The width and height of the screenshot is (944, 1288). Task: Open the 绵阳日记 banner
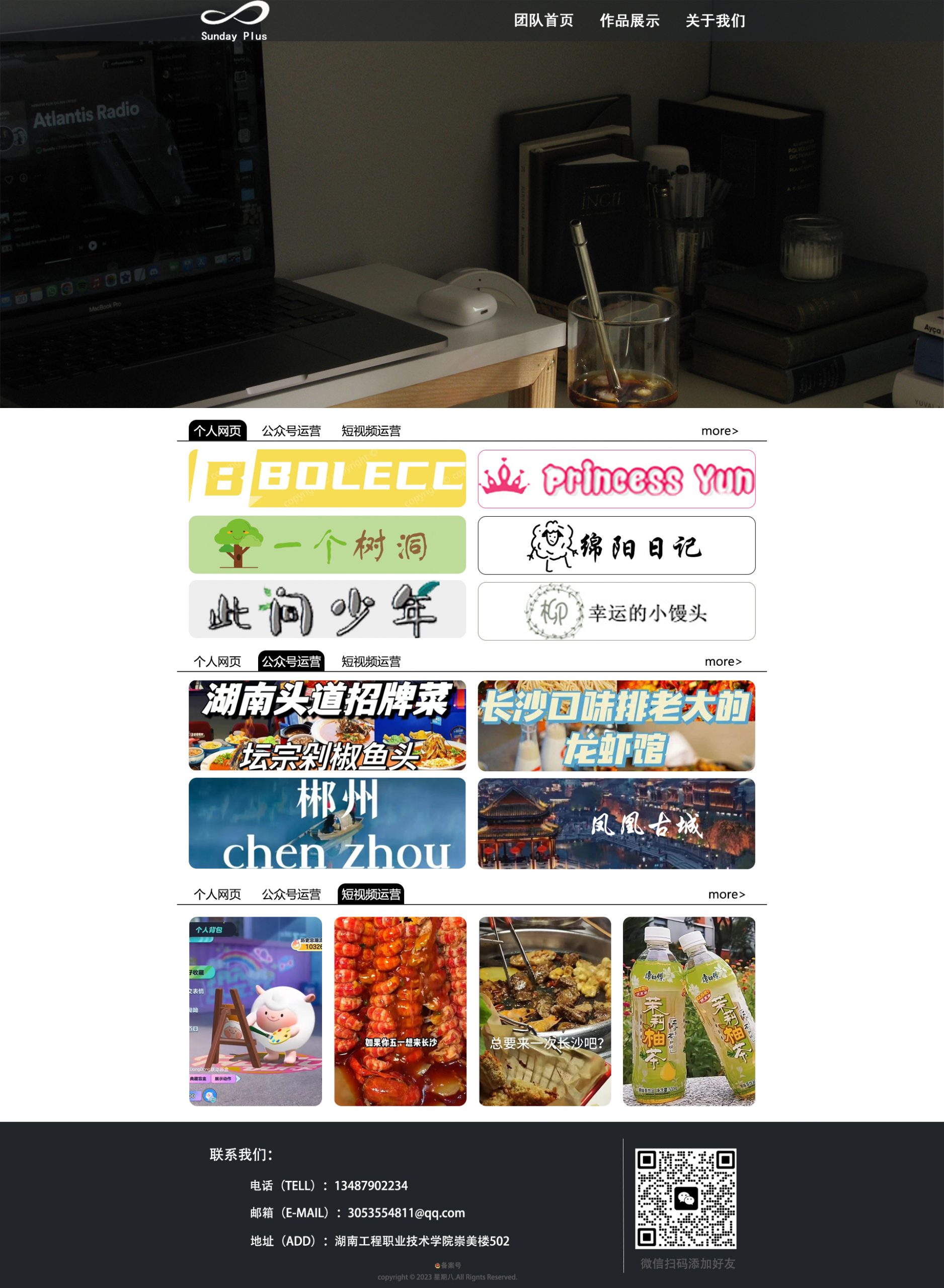[616, 545]
